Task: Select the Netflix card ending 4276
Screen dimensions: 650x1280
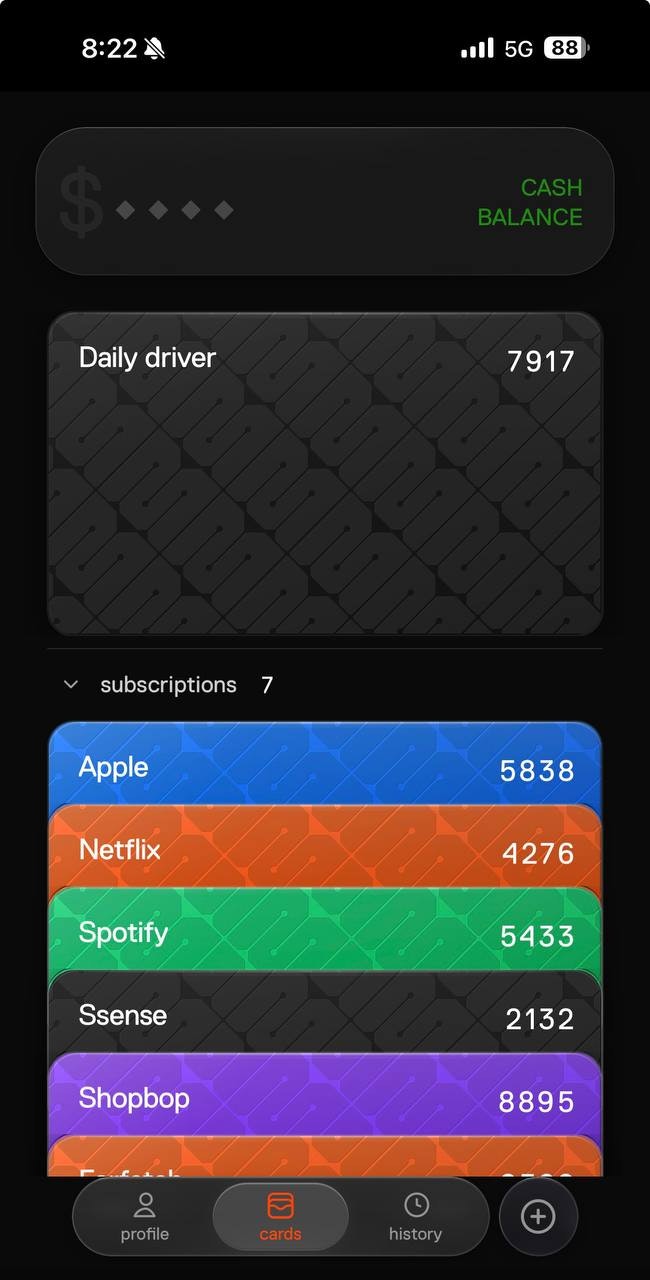Action: tap(325, 850)
